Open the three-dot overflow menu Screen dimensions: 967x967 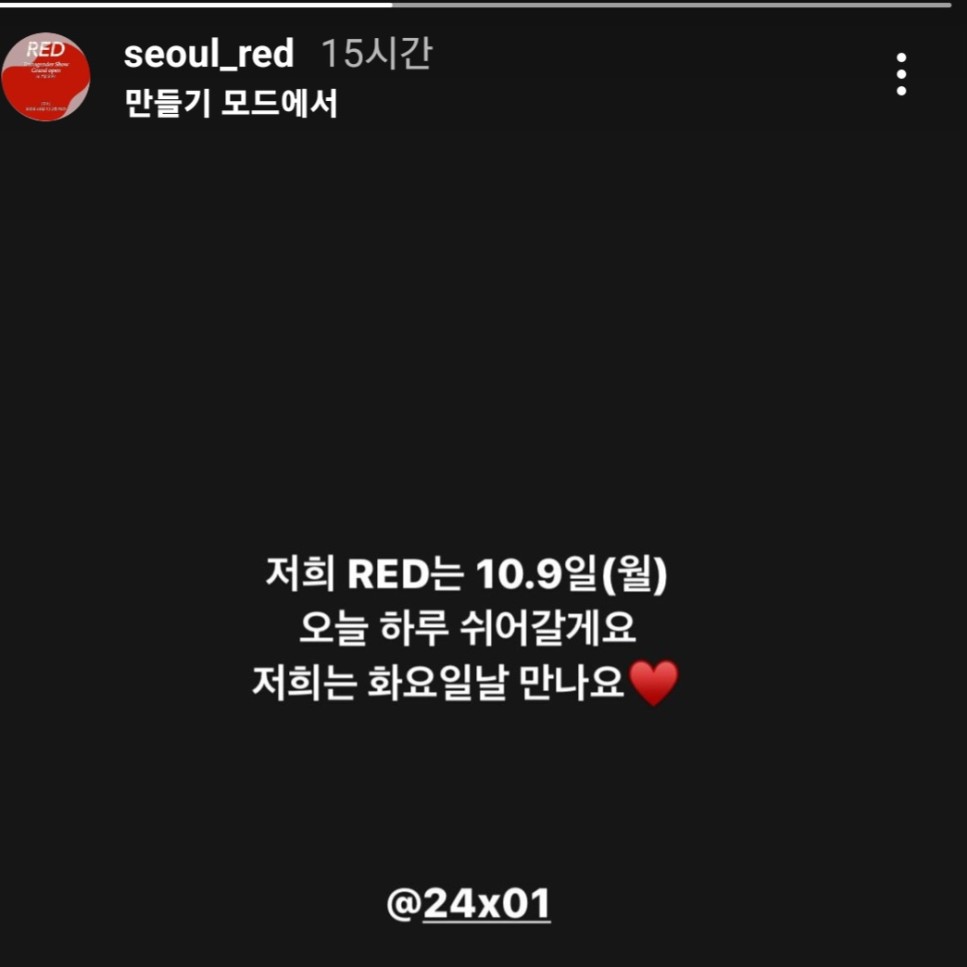[x=901, y=75]
